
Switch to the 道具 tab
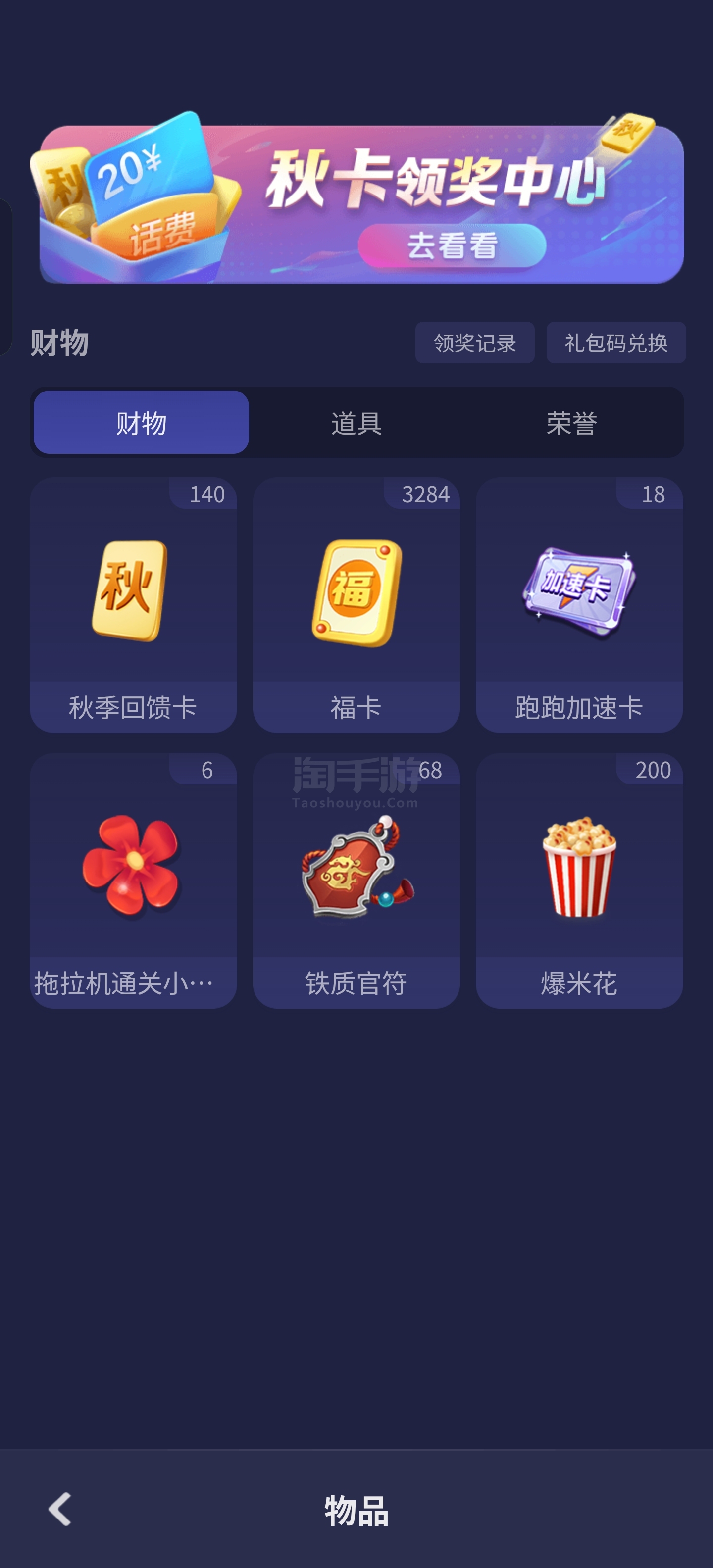(x=356, y=422)
